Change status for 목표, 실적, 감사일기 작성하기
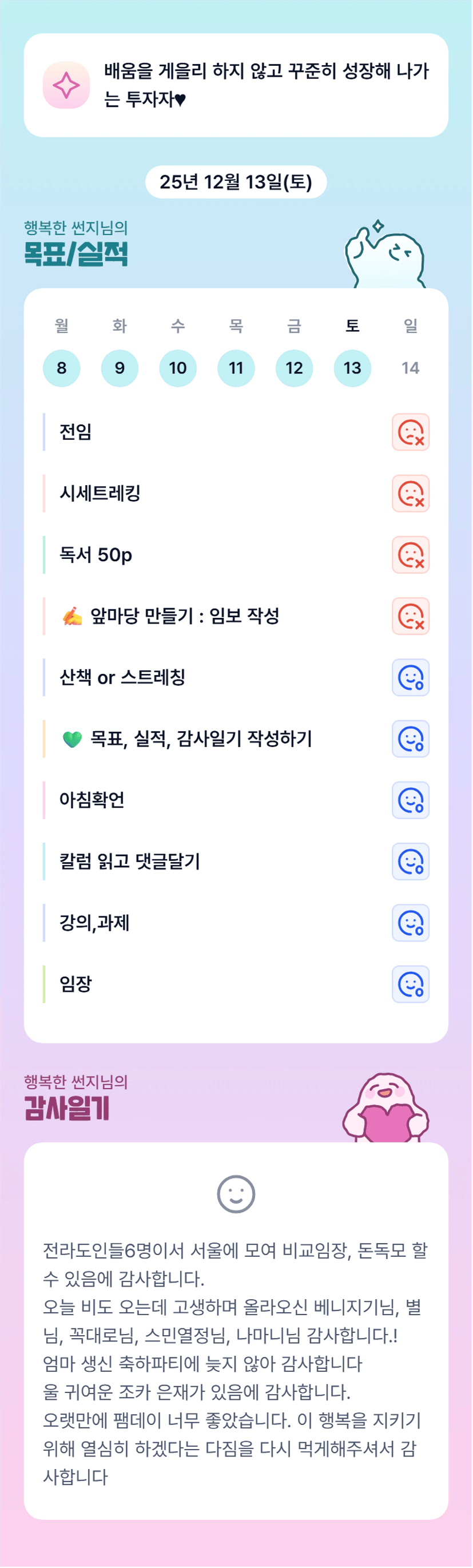473x1568 pixels. pos(410,739)
